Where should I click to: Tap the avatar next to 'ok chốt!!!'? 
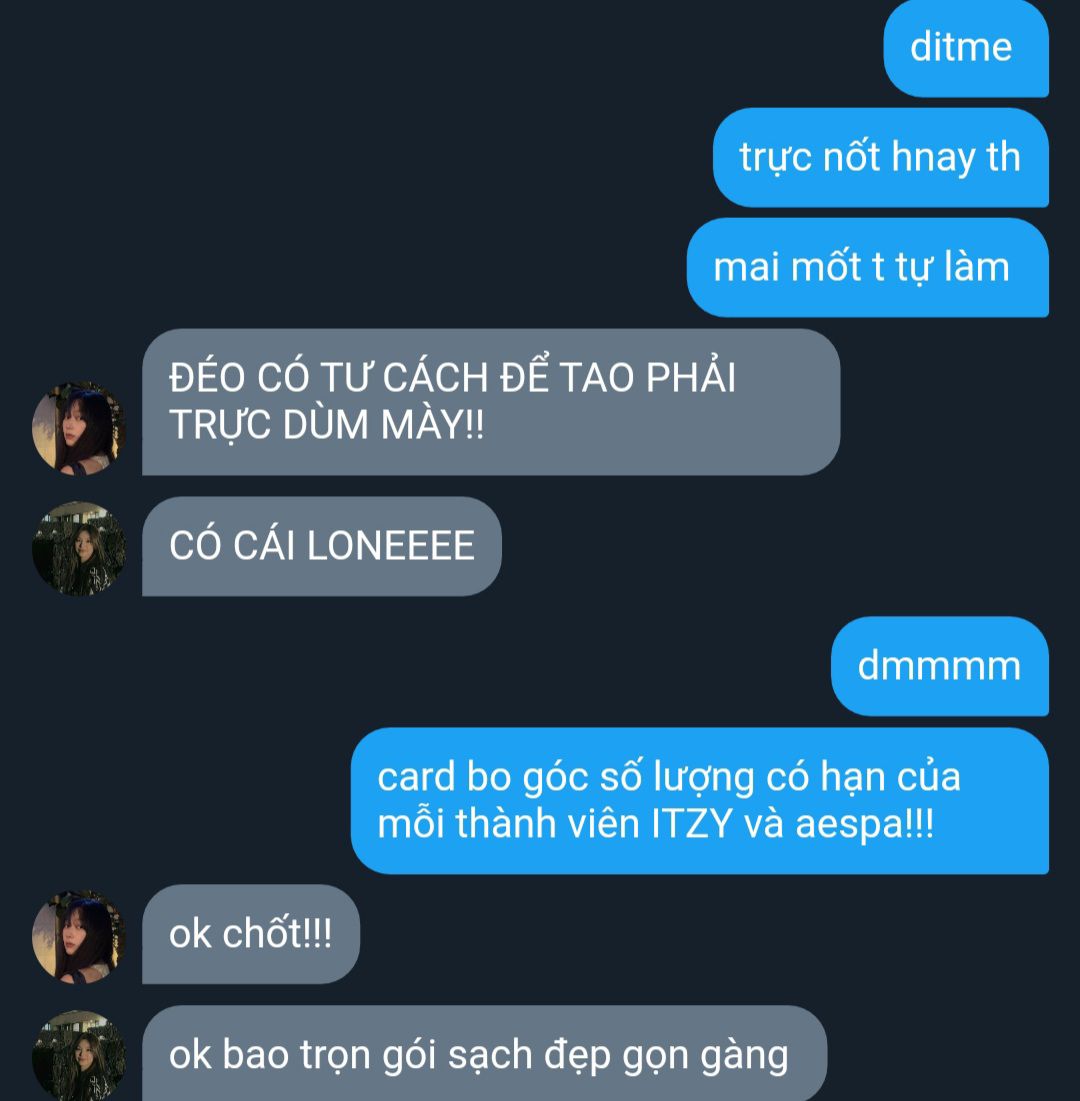coord(79,937)
